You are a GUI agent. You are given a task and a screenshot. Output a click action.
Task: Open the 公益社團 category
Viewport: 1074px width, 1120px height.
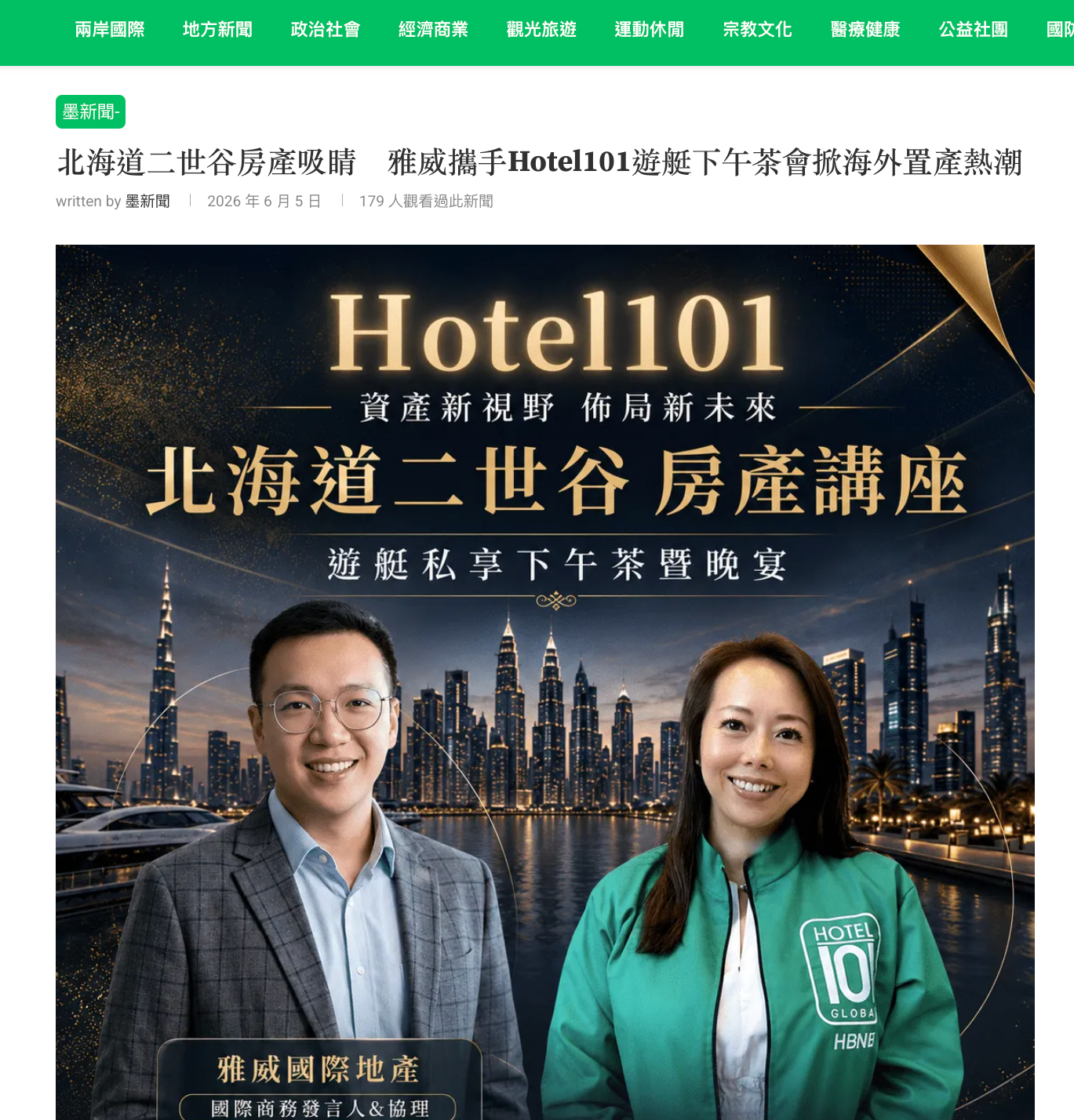pyautogui.click(x=973, y=30)
